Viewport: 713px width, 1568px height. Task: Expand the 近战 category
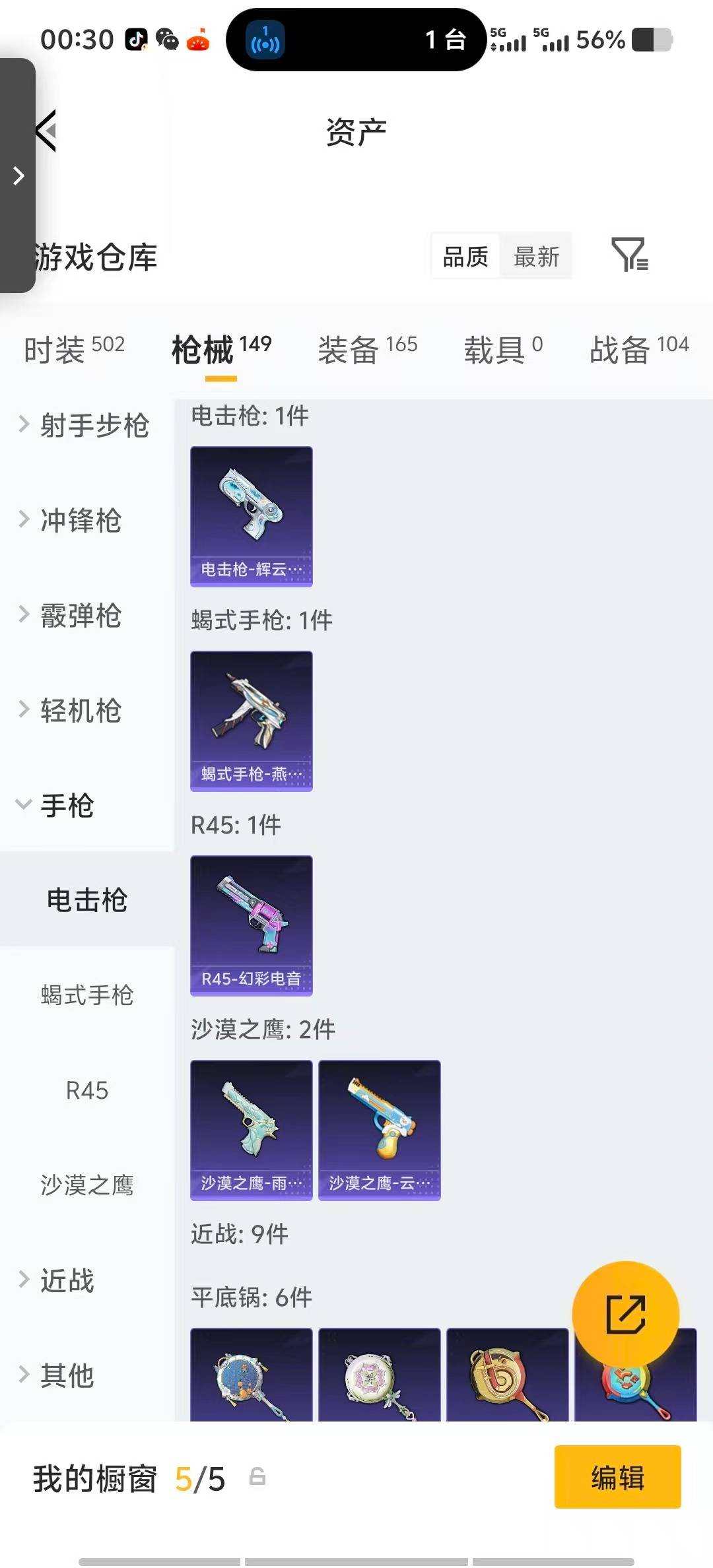(x=66, y=1280)
